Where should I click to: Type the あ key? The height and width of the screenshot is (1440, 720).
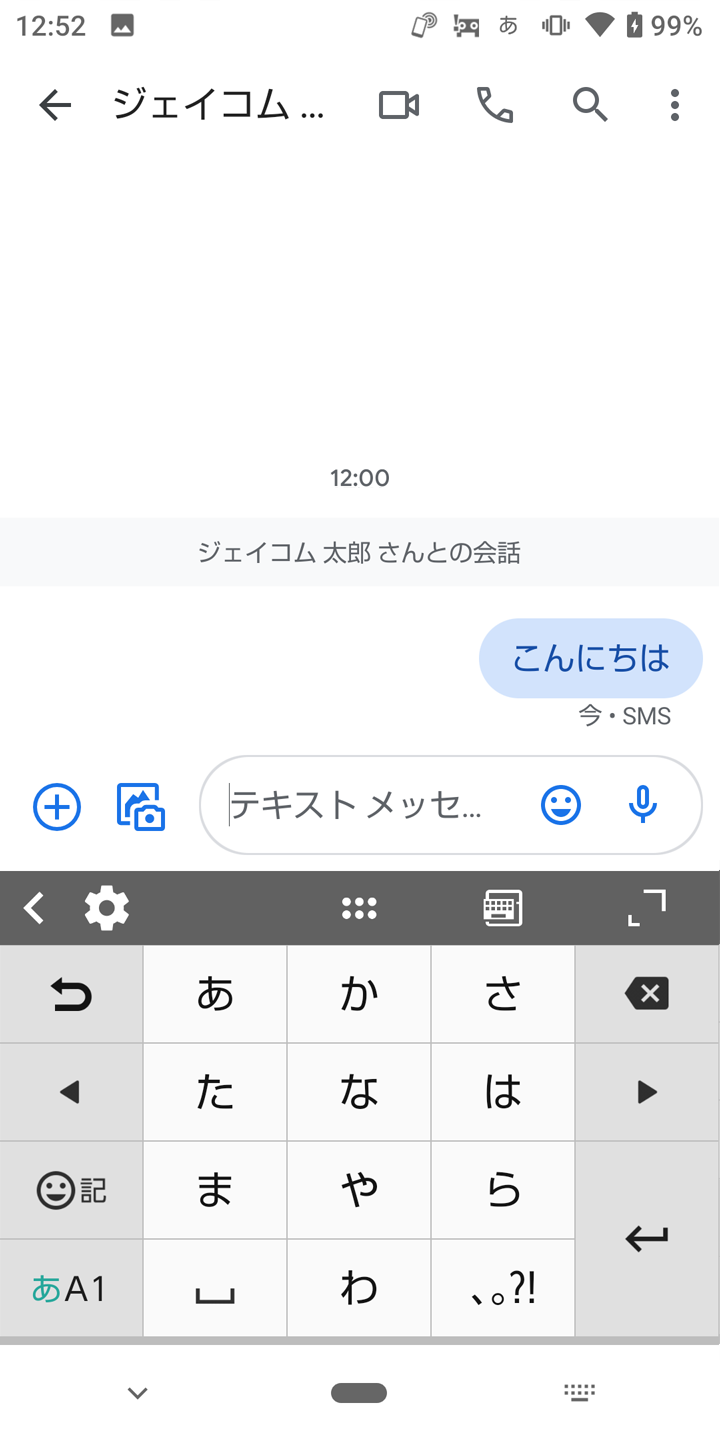[x=215, y=994]
